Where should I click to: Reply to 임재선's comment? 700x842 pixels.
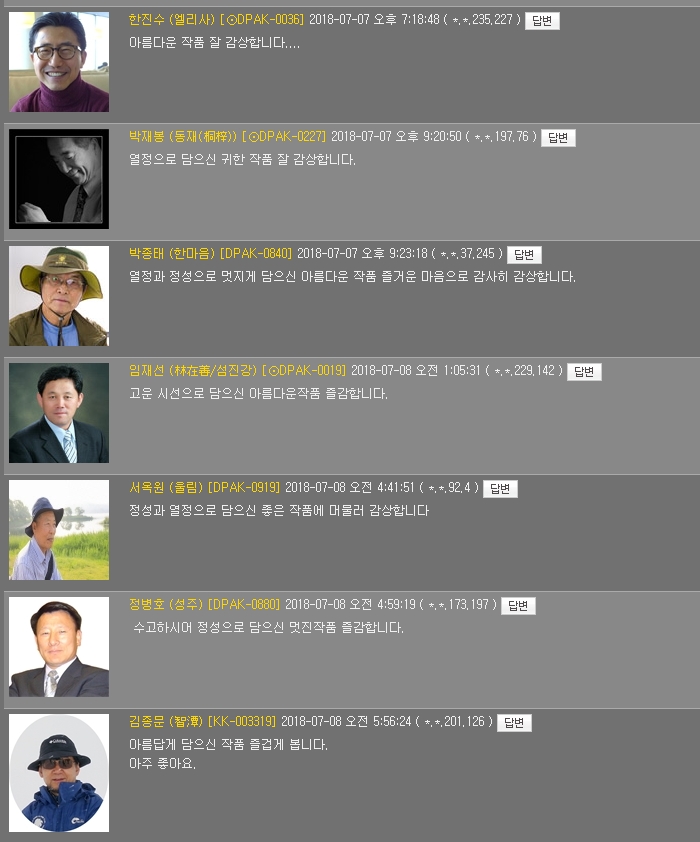pyautogui.click(x=584, y=372)
